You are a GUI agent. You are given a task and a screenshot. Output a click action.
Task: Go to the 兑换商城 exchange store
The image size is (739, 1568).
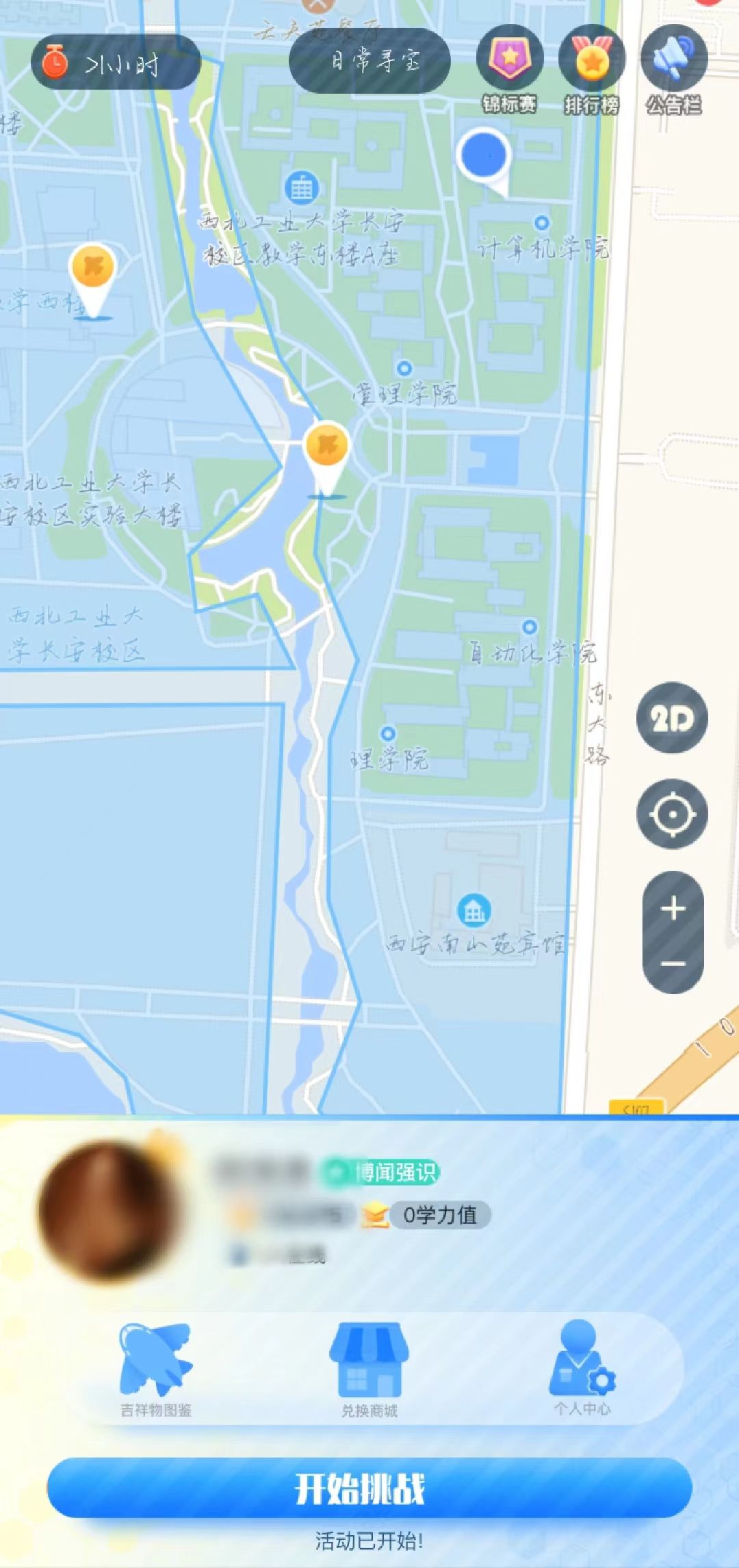(x=369, y=1370)
